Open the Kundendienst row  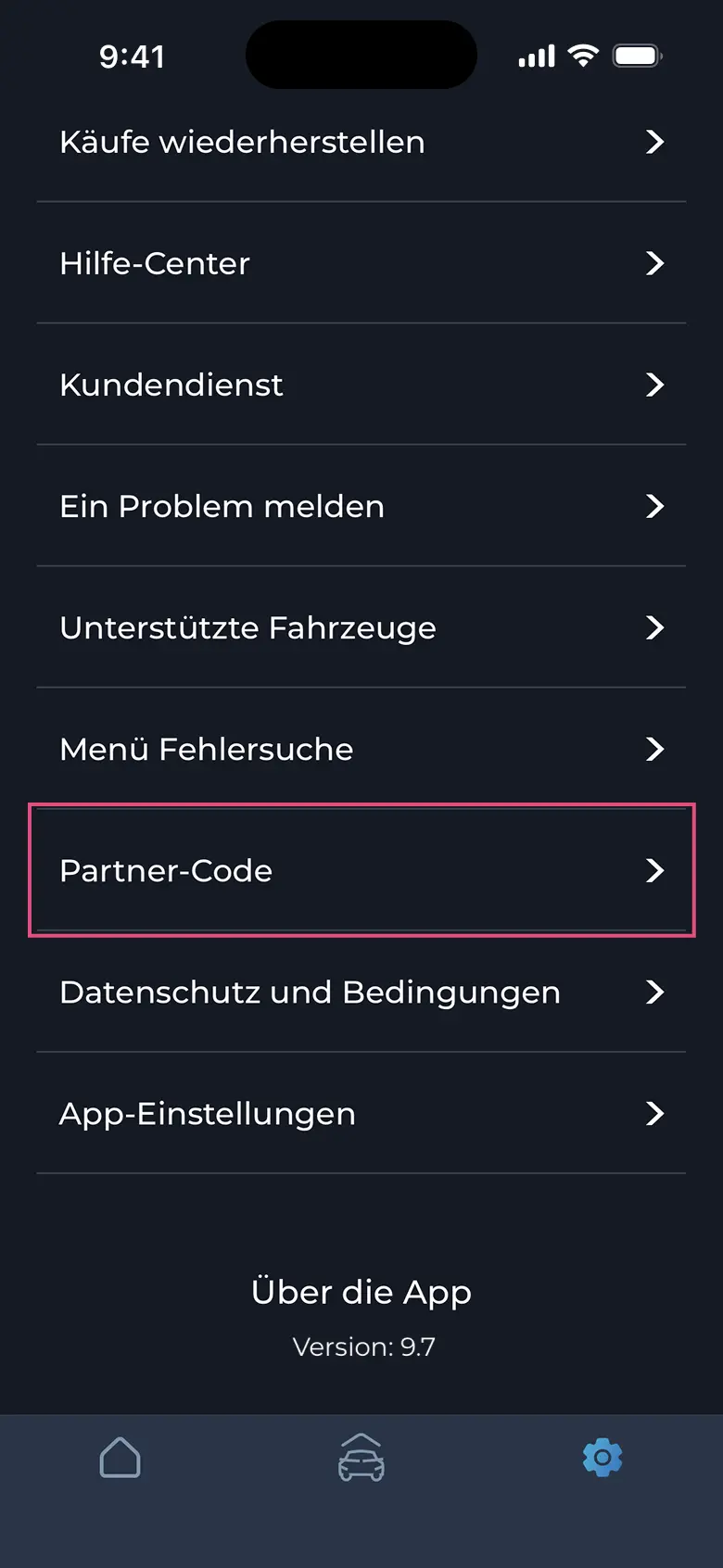coord(361,385)
